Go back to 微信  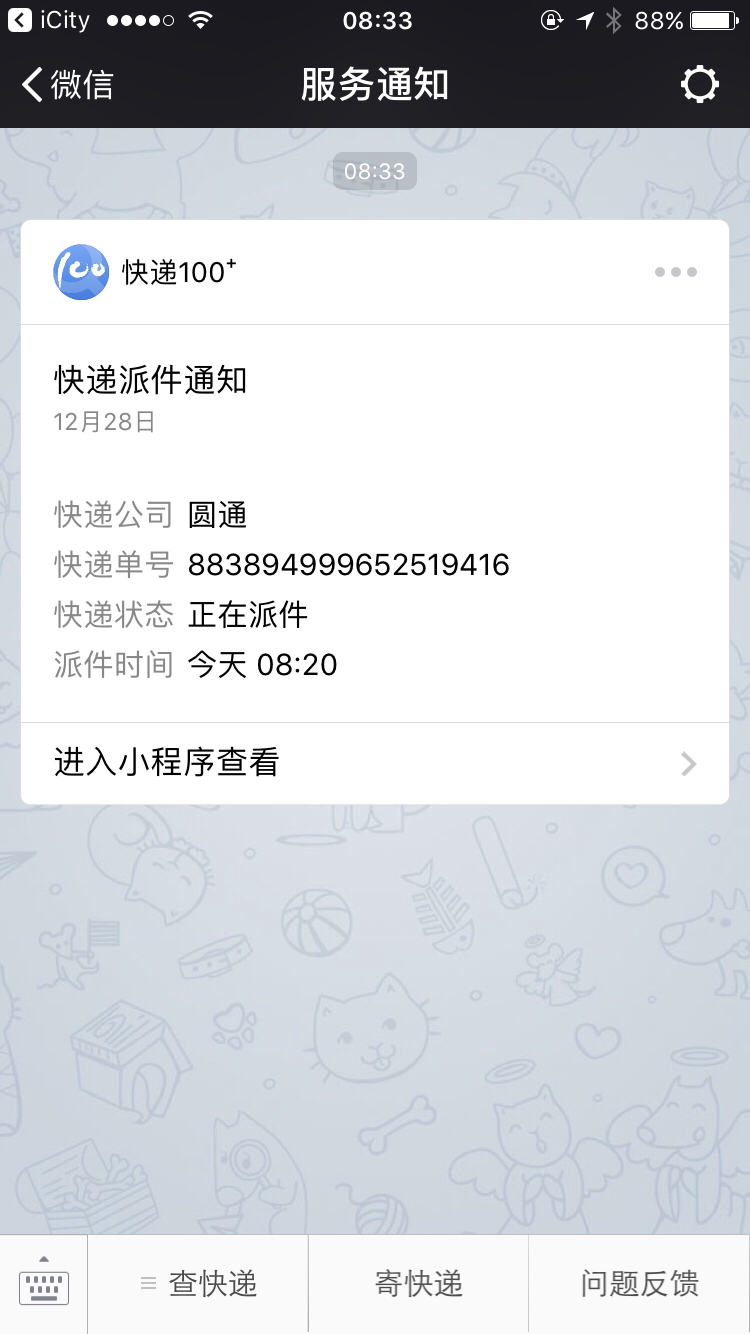(68, 85)
